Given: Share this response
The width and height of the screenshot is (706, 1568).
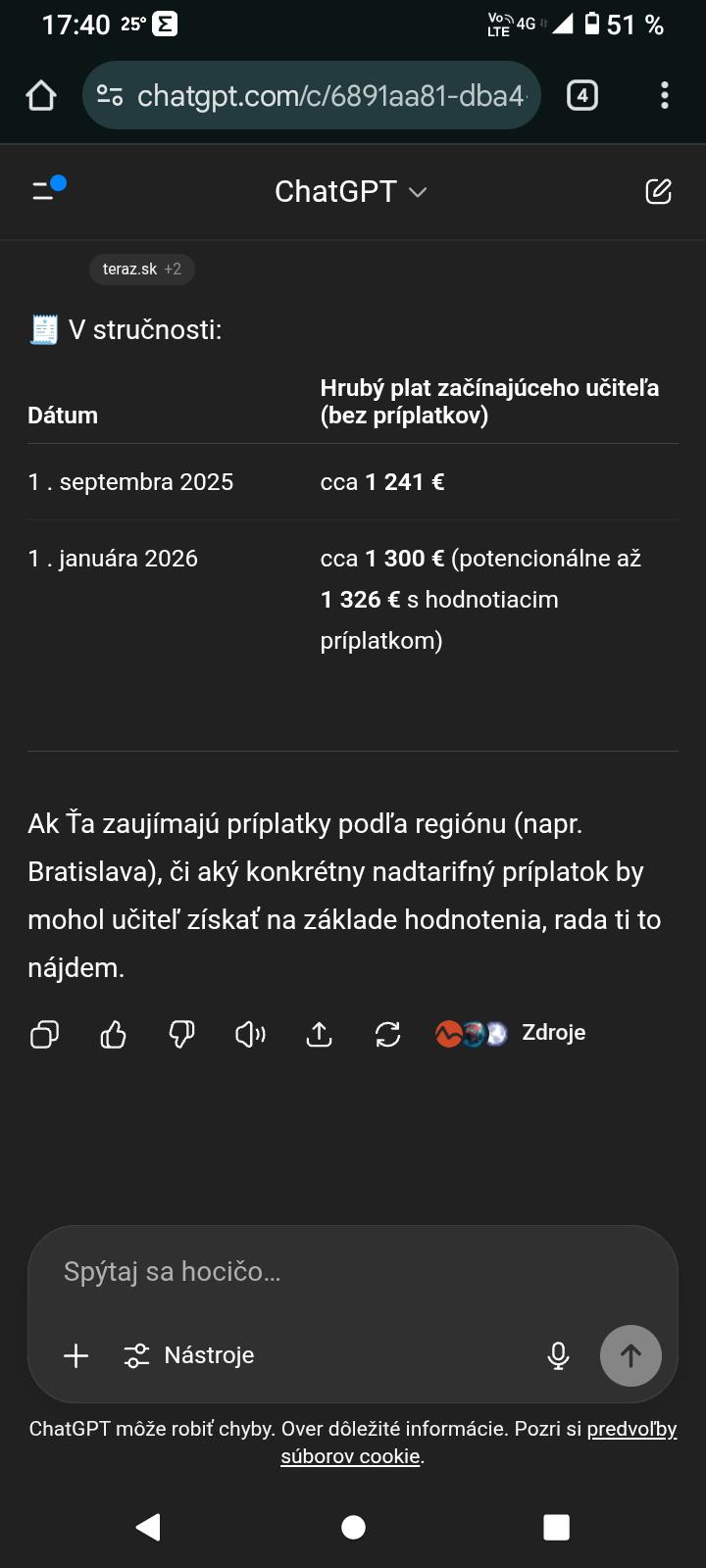Looking at the screenshot, I should click(320, 1034).
